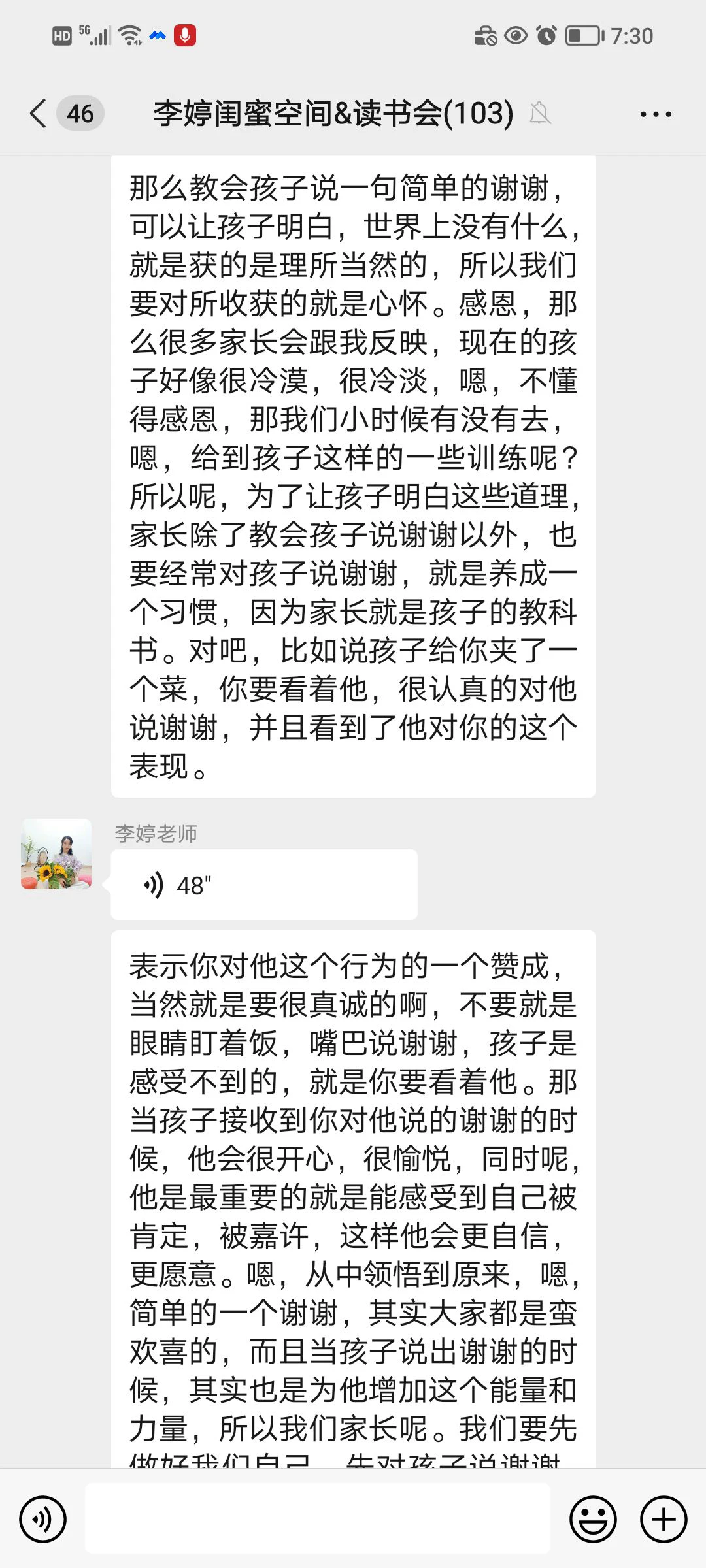Screen dimensions: 706x1568
Task: Play the 48-second voice message
Action: 263,885
